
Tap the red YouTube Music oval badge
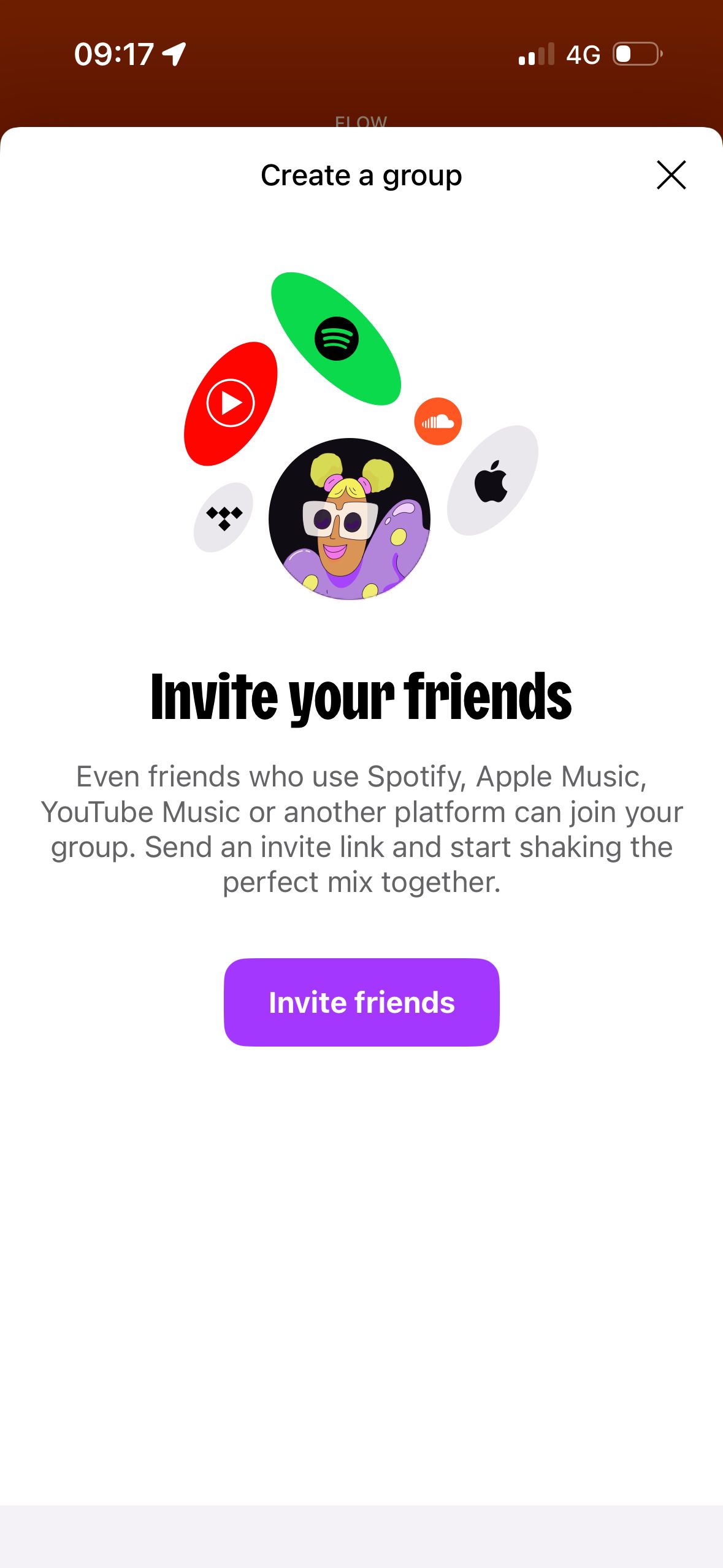(231, 403)
